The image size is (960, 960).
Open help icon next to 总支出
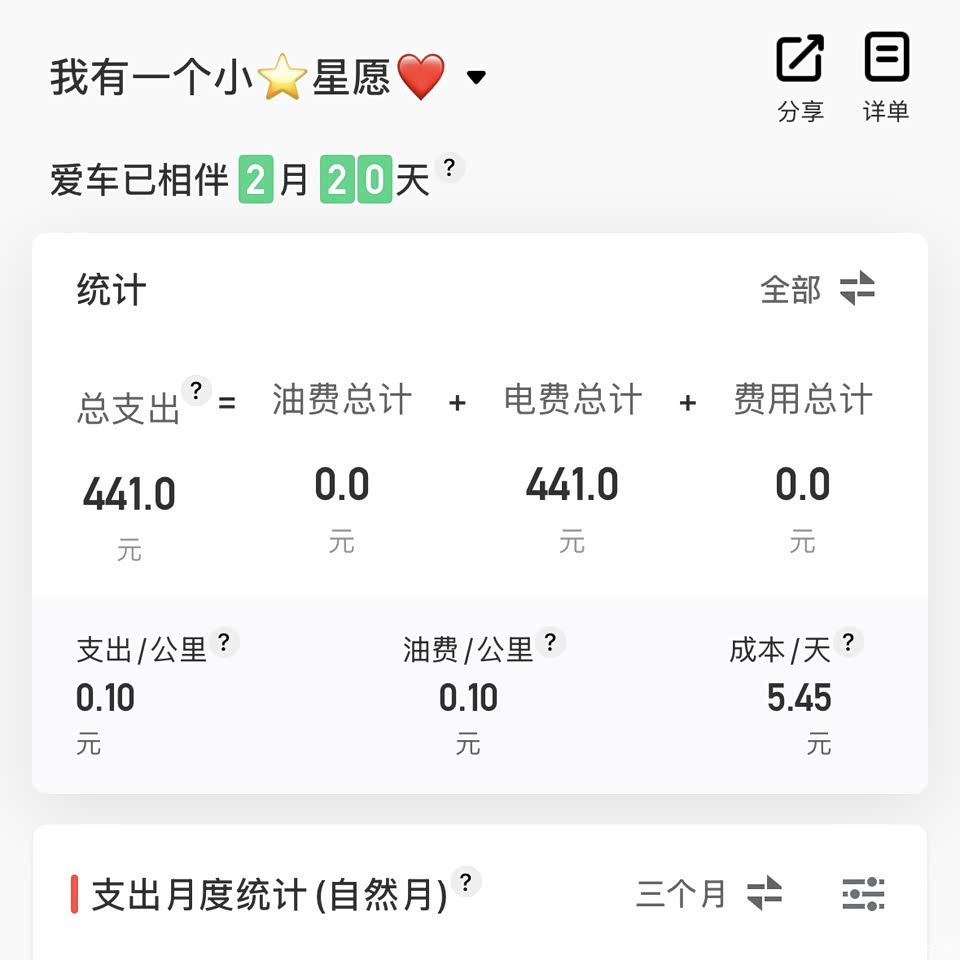(x=196, y=391)
